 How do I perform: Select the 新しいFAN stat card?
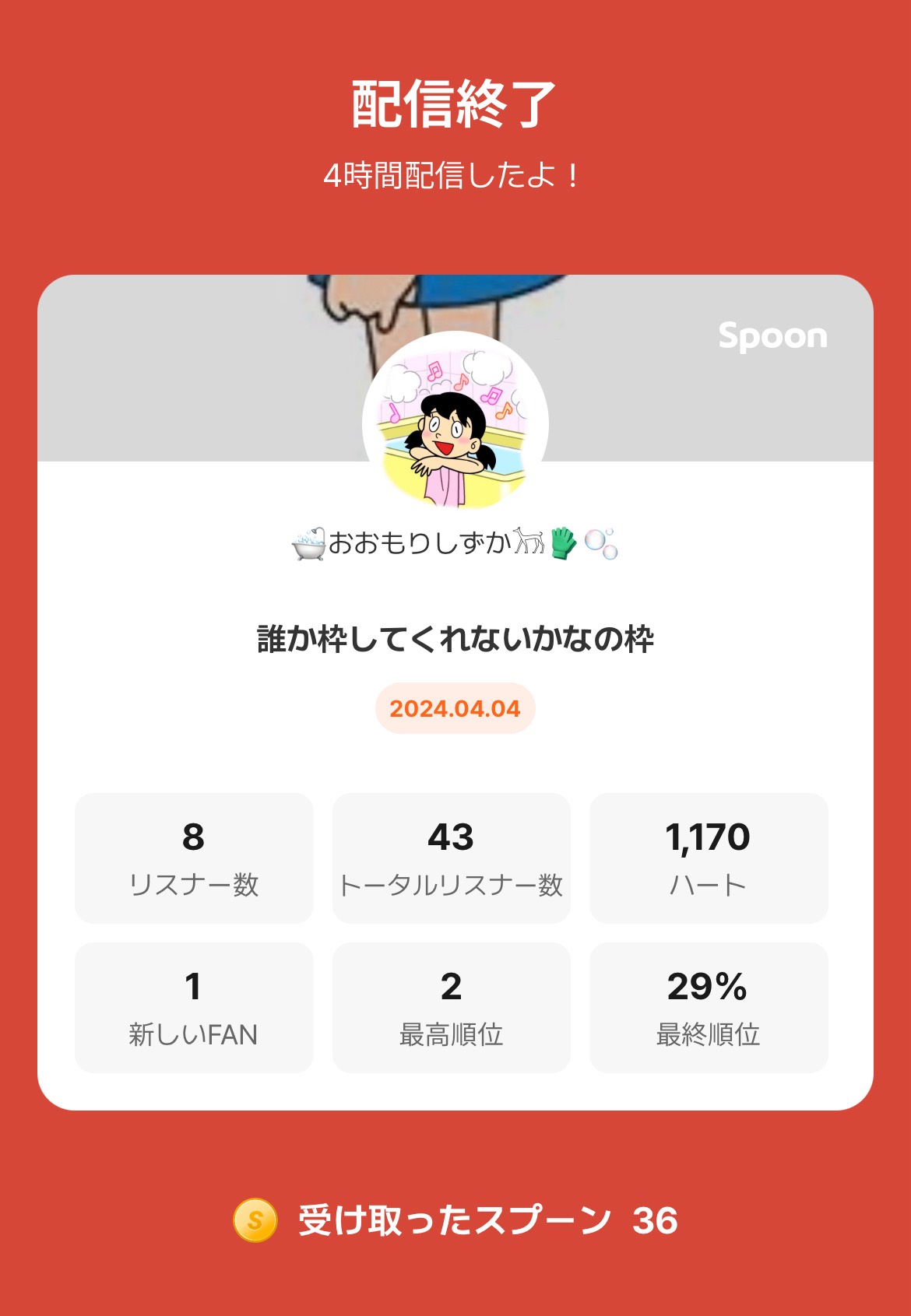point(193,1008)
